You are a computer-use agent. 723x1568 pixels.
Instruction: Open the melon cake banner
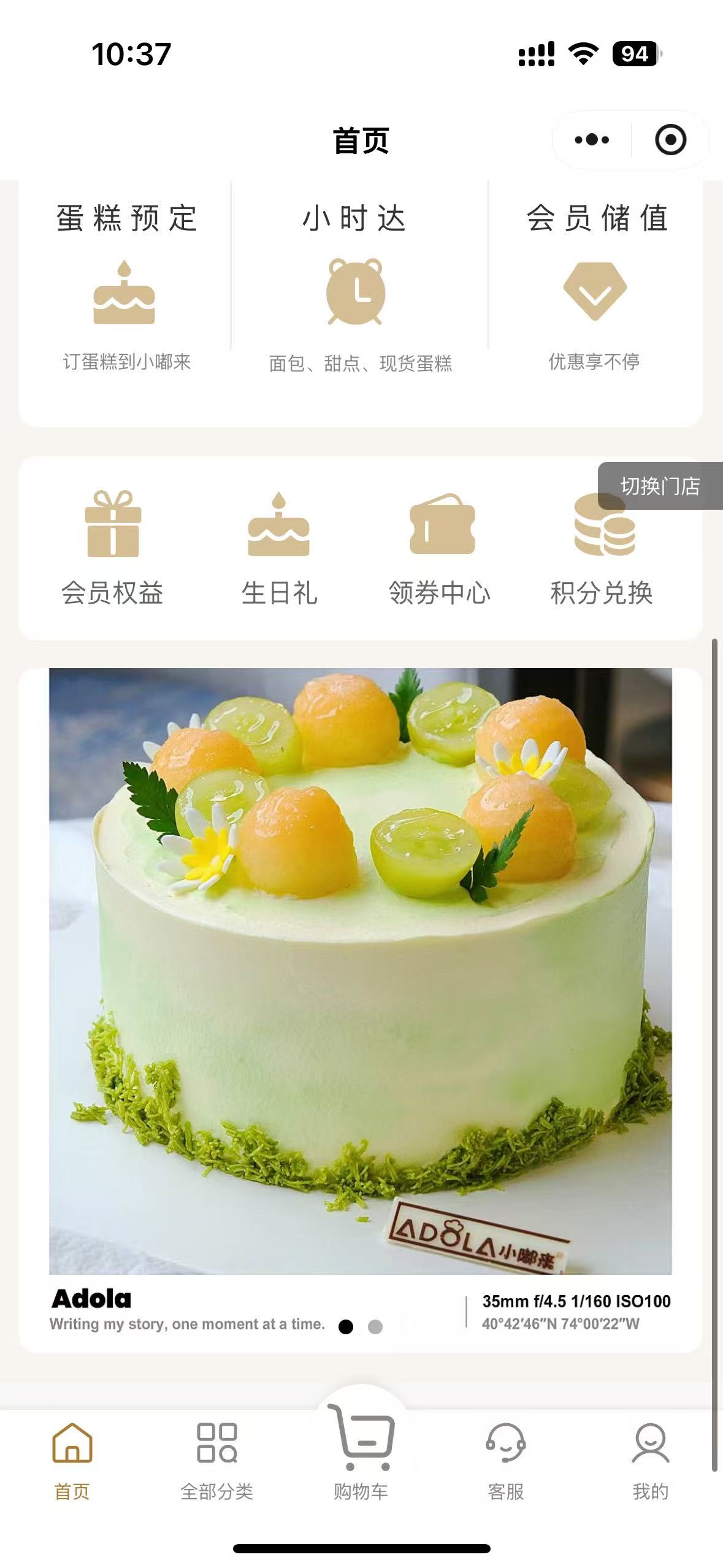pyautogui.click(x=361, y=969)
